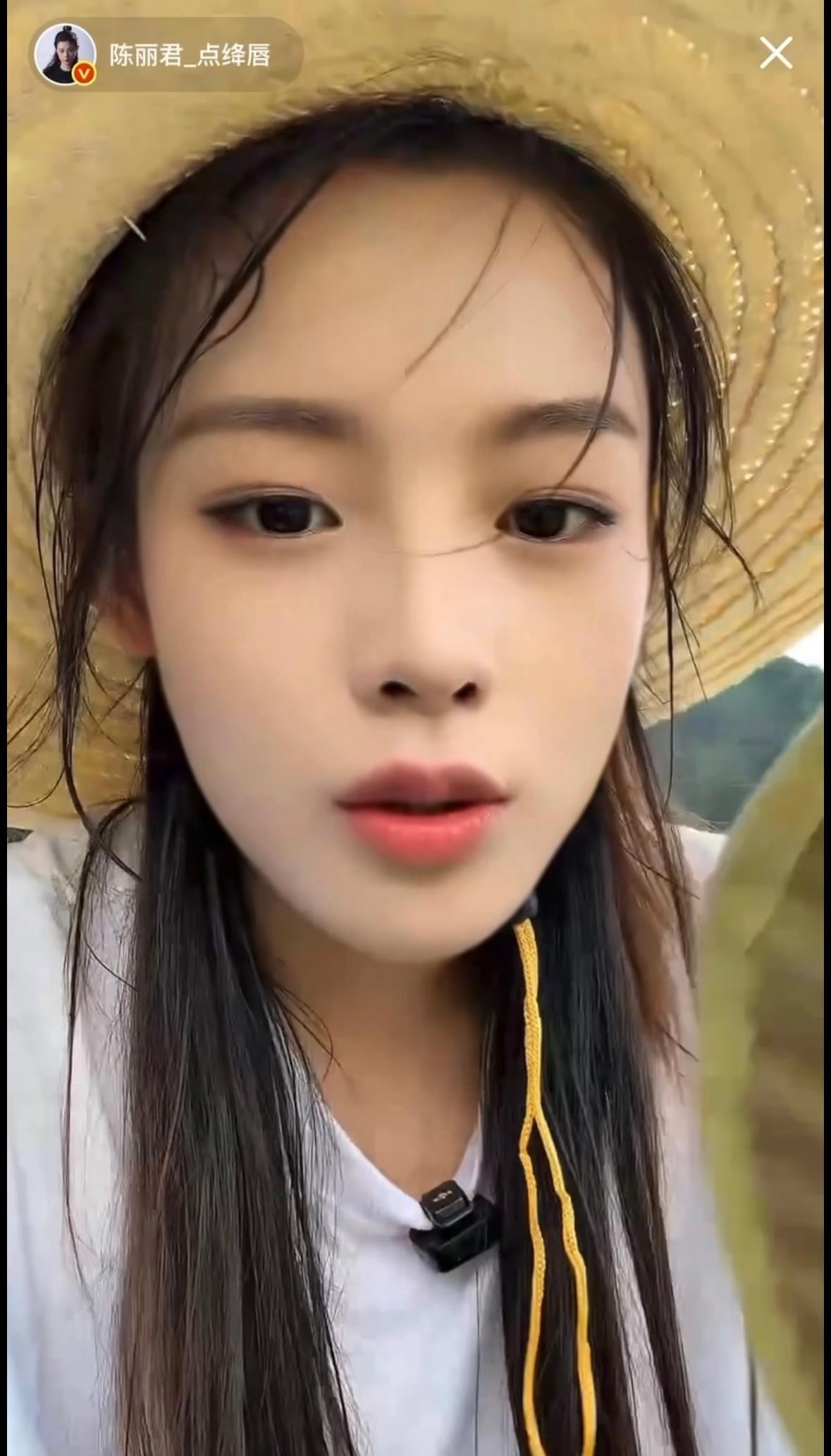Close the live video with the X

tap(776, 54)
